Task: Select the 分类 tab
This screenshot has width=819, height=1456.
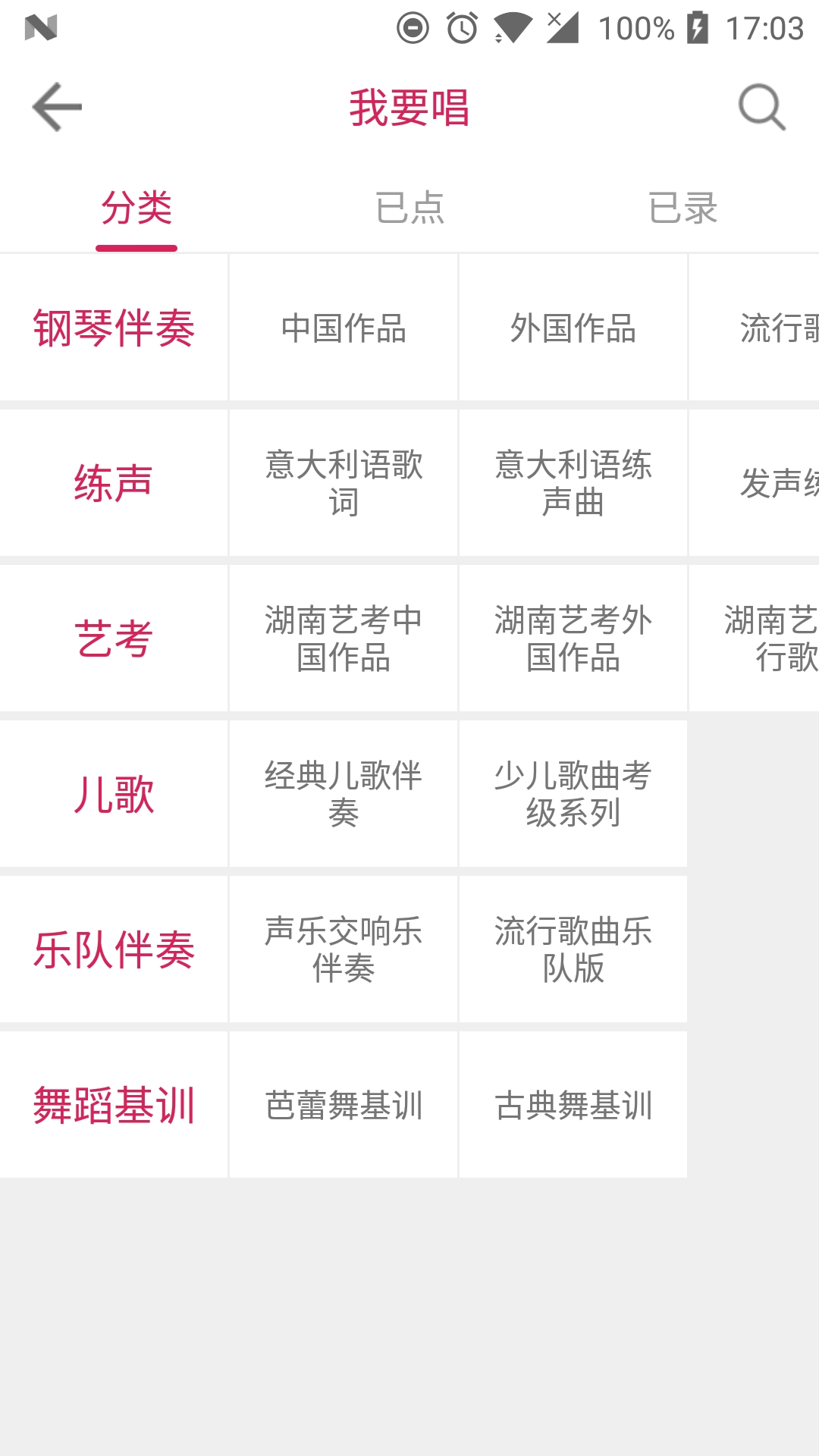Action: (x=136, y=208)
